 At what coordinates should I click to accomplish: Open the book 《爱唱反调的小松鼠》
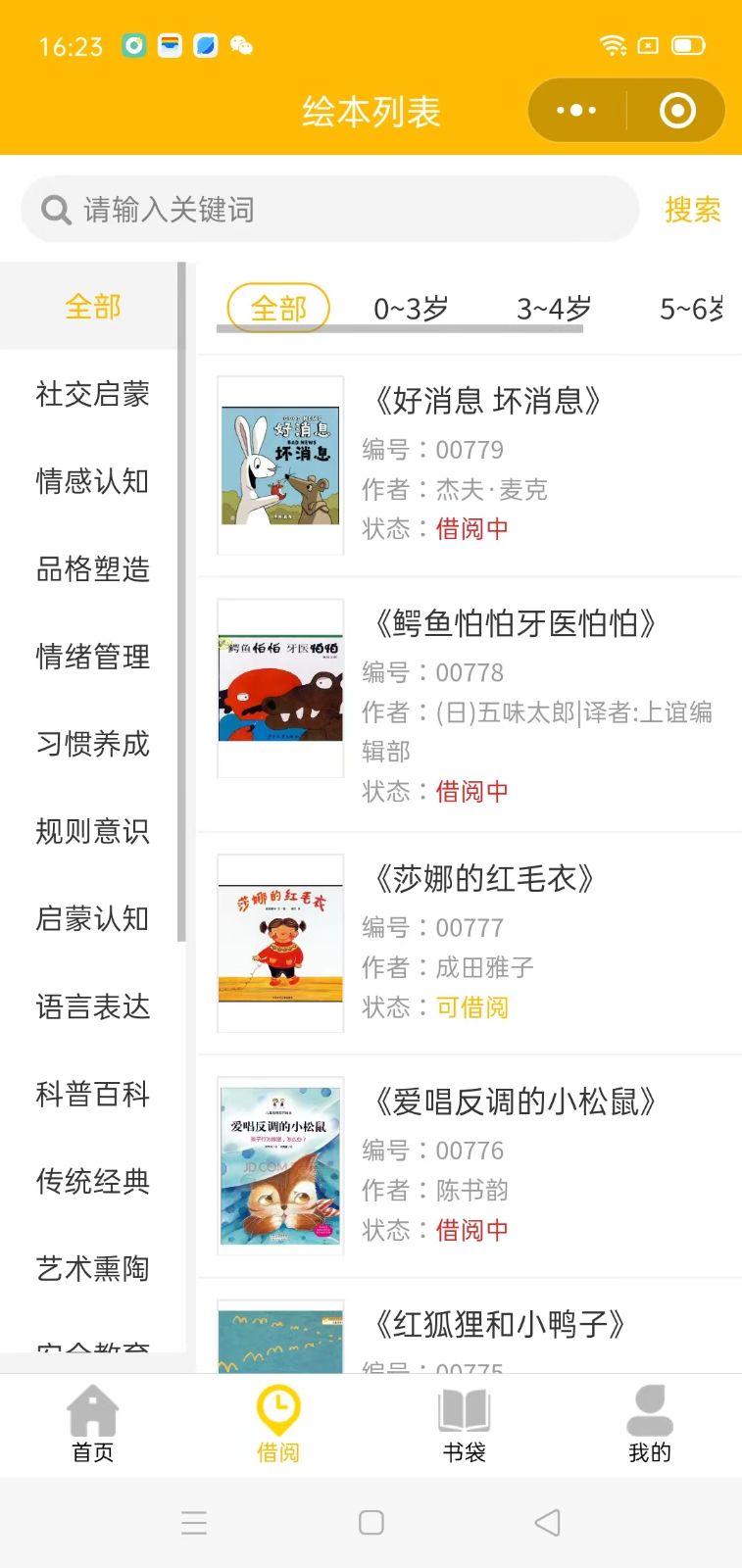point(470,1166)
